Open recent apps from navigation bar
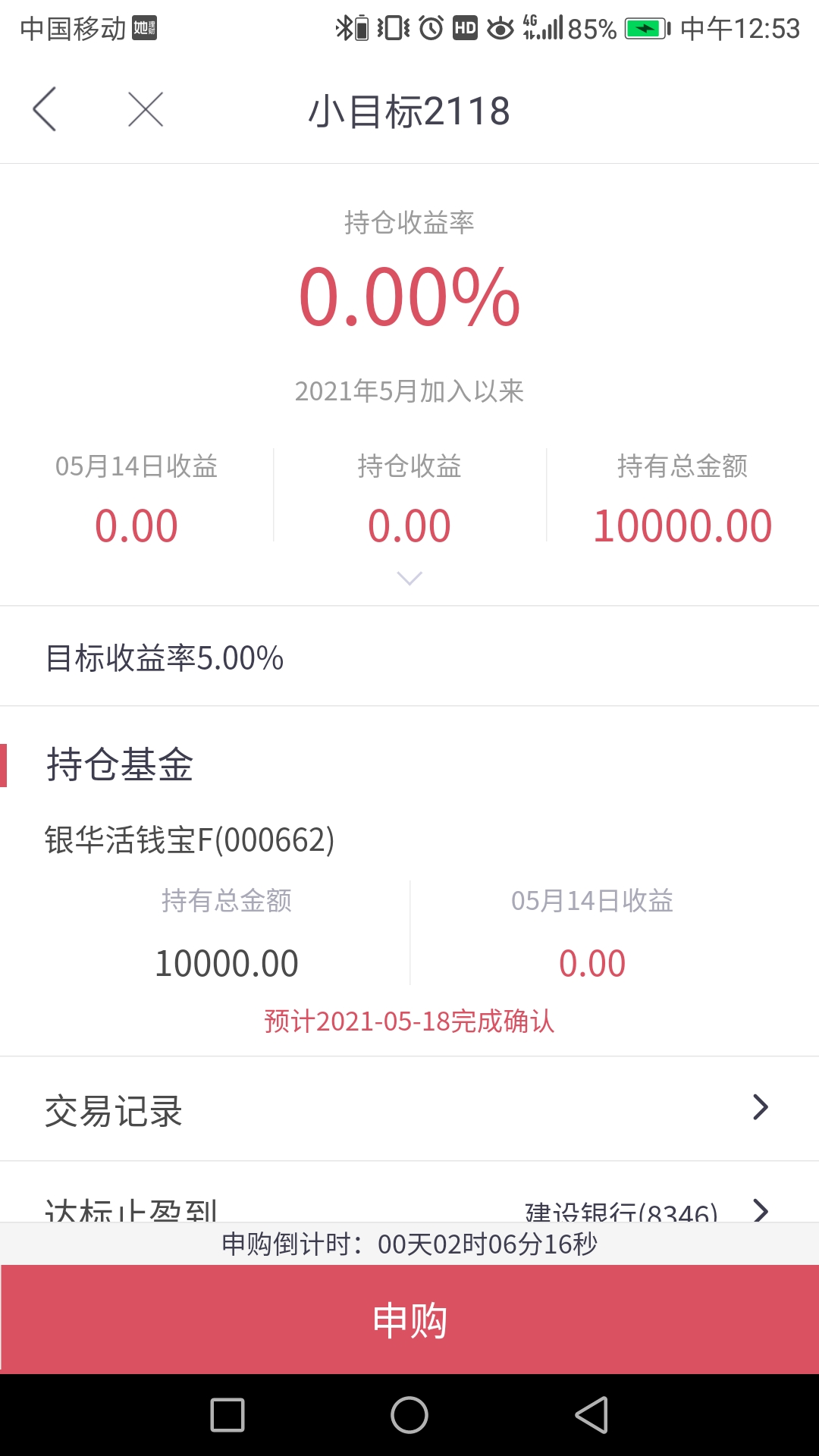 (x=227, y=1415)
